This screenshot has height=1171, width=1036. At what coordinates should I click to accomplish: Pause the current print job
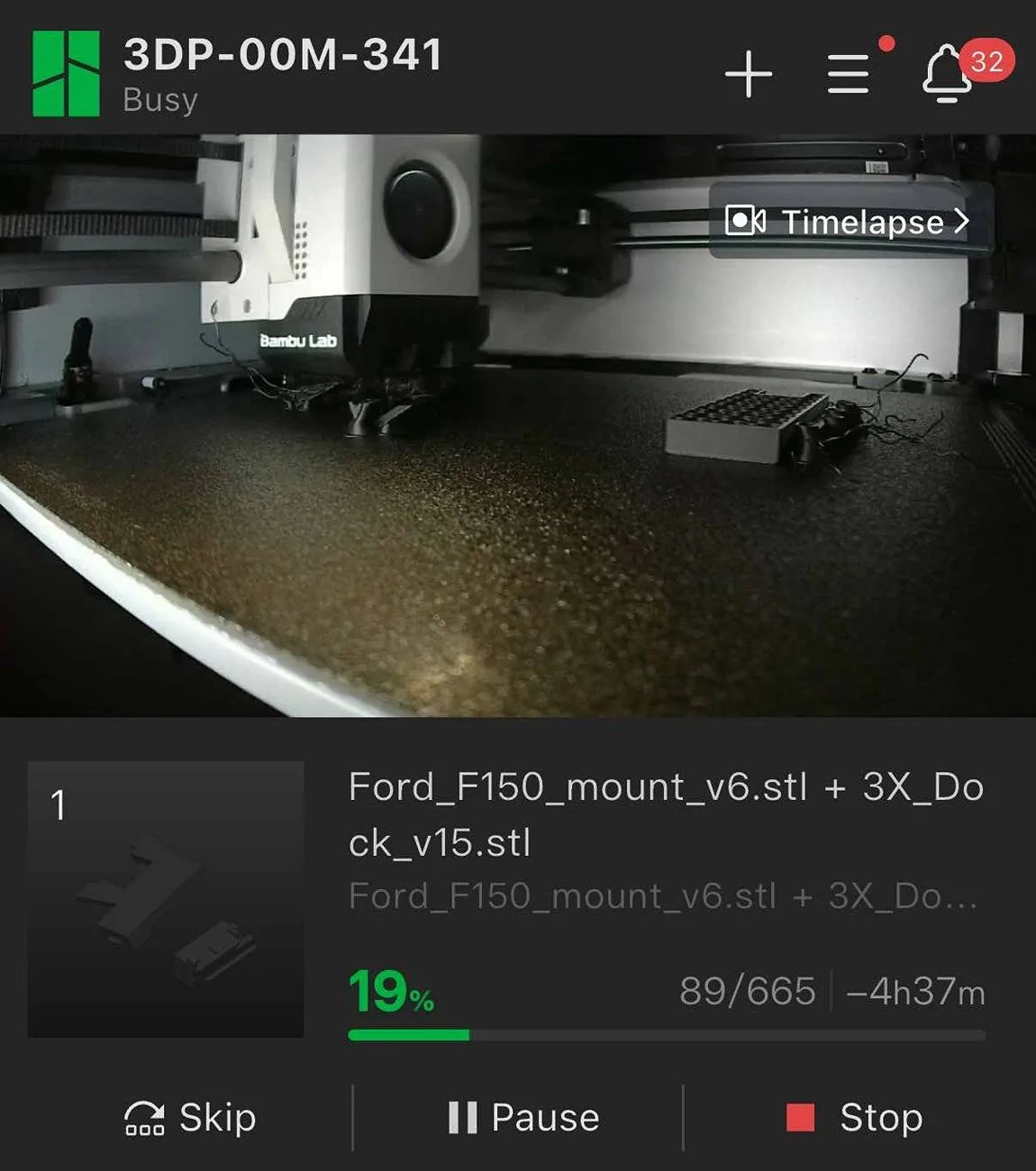pyautogui.click(x=523, y=1118)
